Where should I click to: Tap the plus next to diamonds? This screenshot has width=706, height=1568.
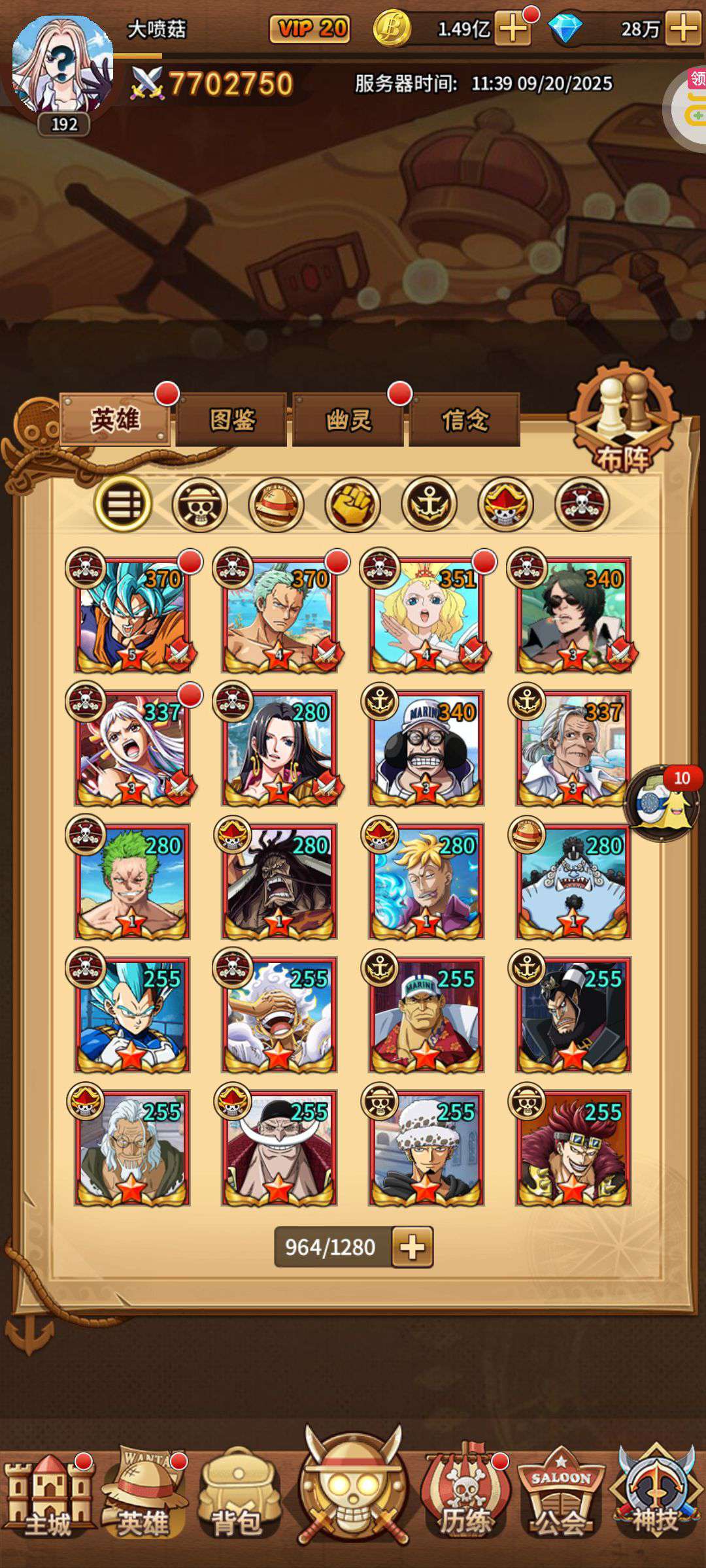click(x=683, y=29)
